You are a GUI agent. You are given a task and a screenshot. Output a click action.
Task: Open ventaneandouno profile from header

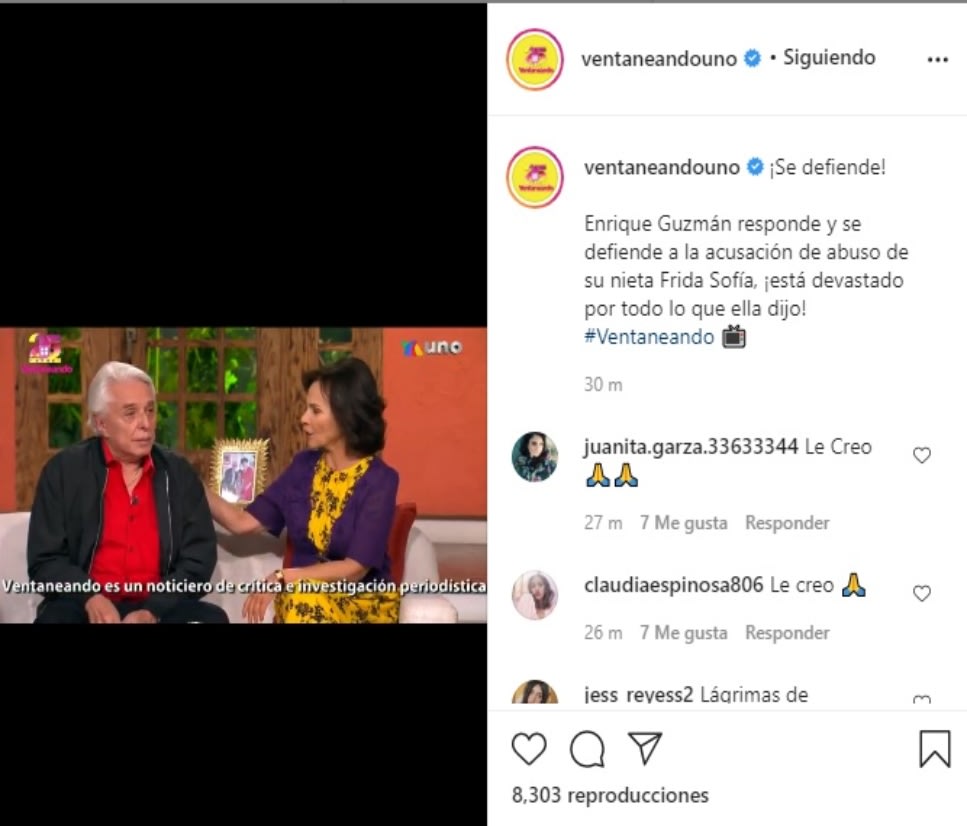tap(660, 58)
